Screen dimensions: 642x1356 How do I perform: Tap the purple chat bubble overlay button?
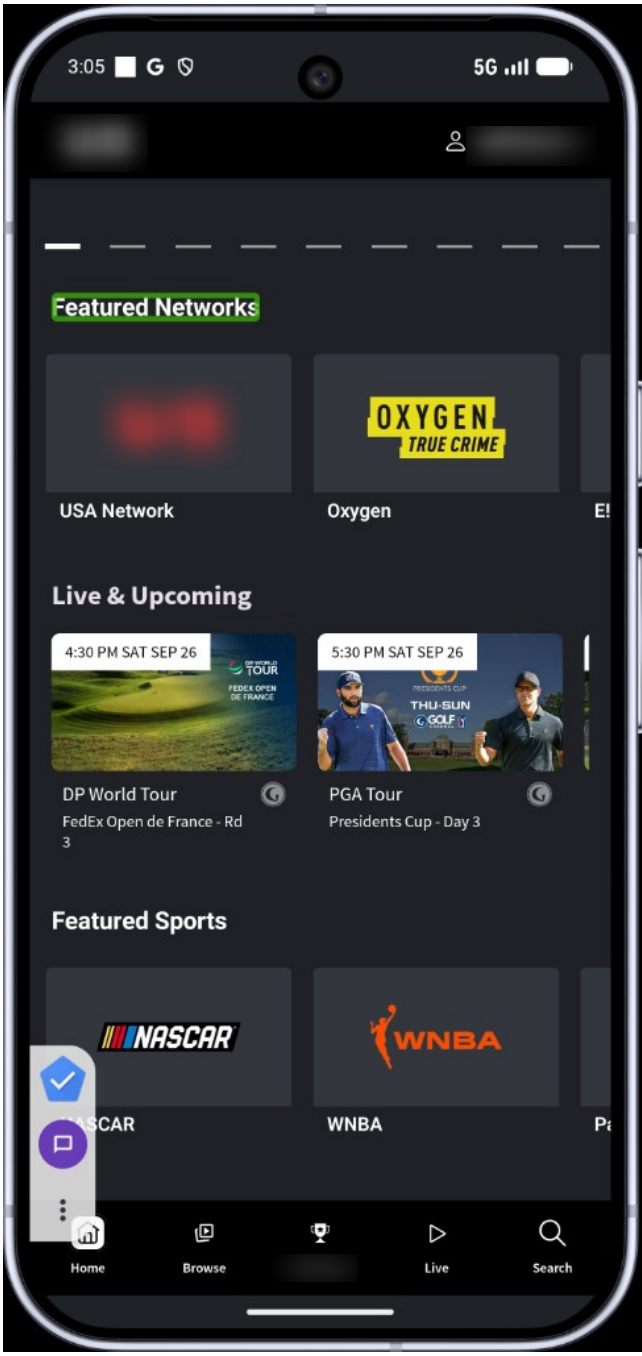(x=63, y=1143)
